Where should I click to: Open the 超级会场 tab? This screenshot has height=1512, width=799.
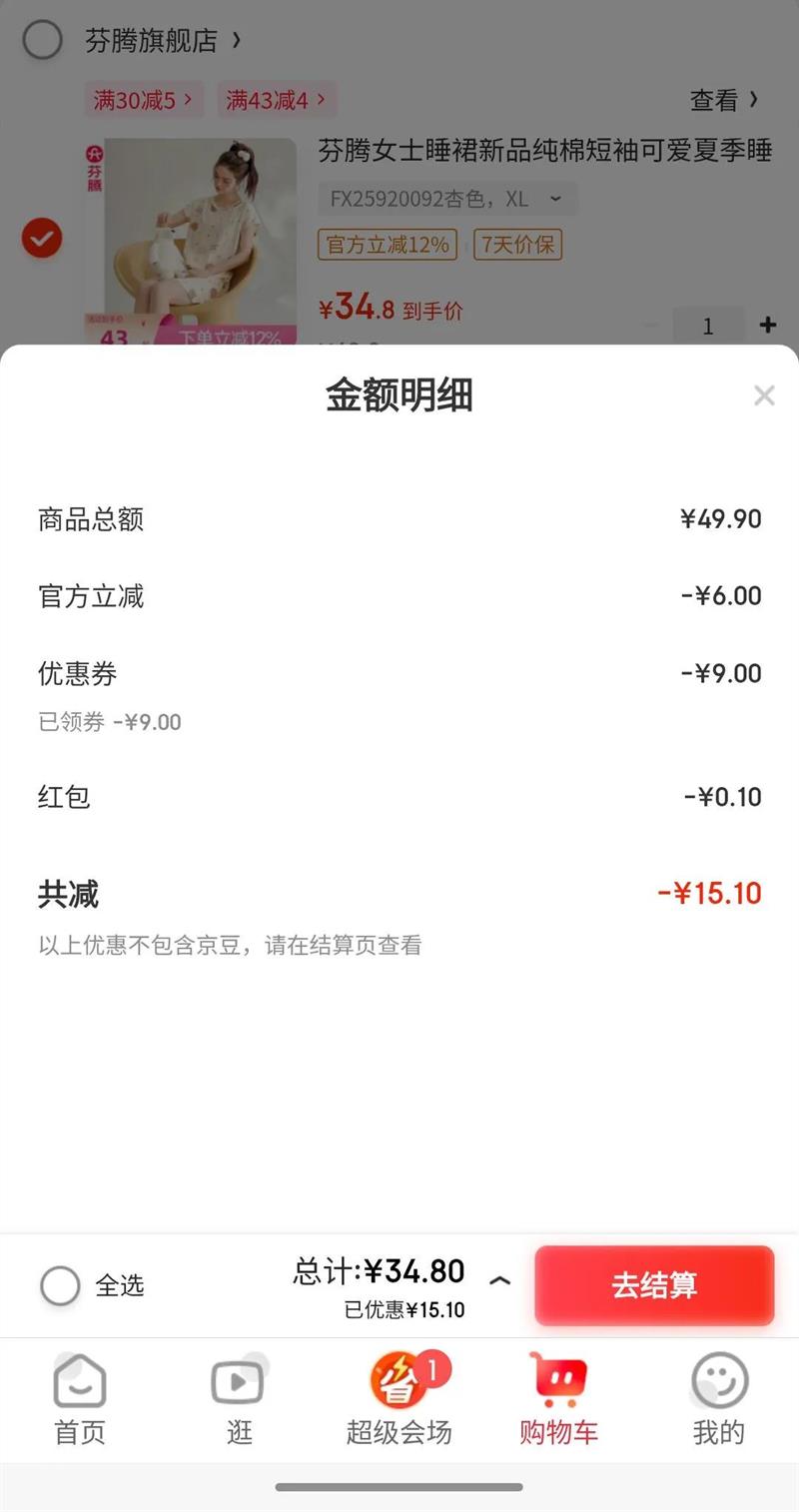[x=399, y=1400]
